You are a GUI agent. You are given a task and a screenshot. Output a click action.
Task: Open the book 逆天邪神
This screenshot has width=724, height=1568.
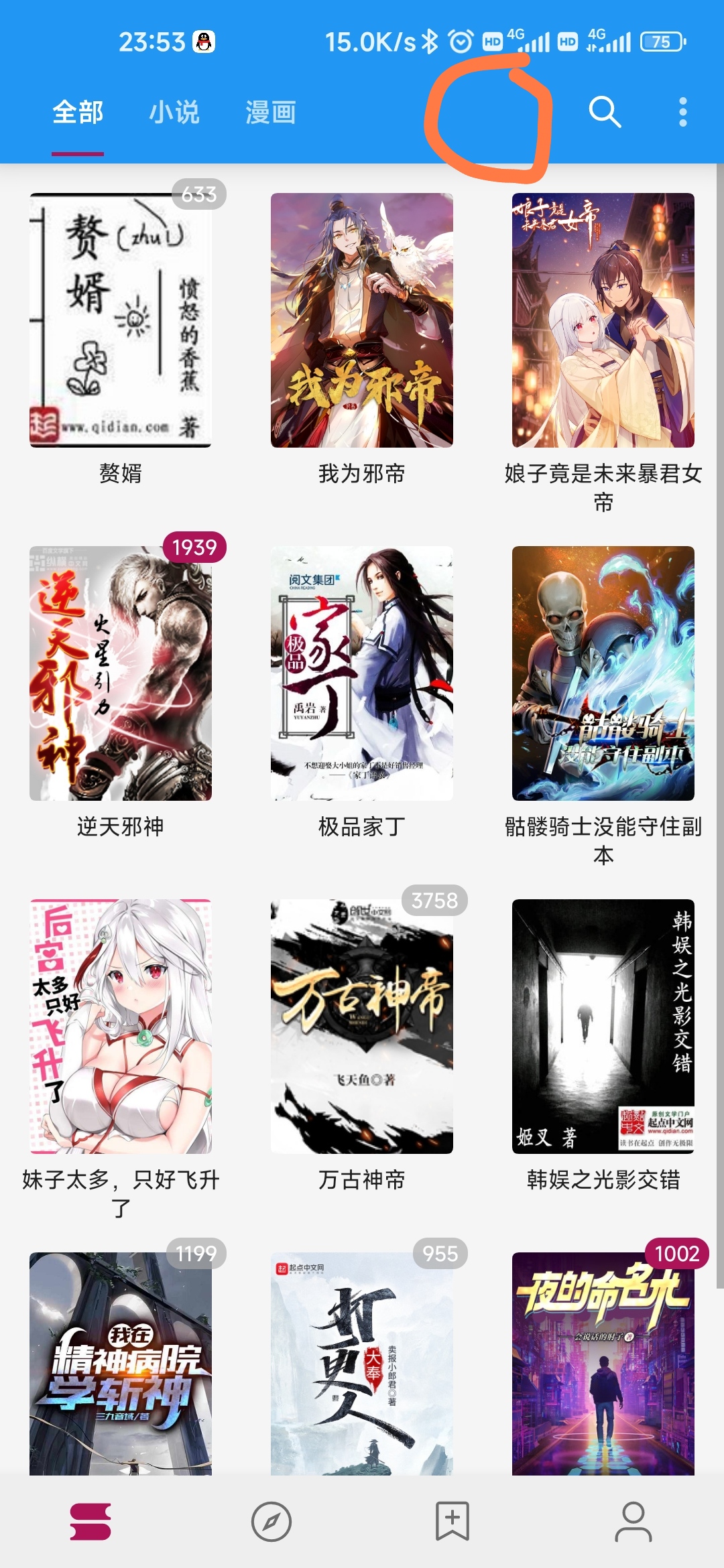pyautogui.click(x=121, y=673)
